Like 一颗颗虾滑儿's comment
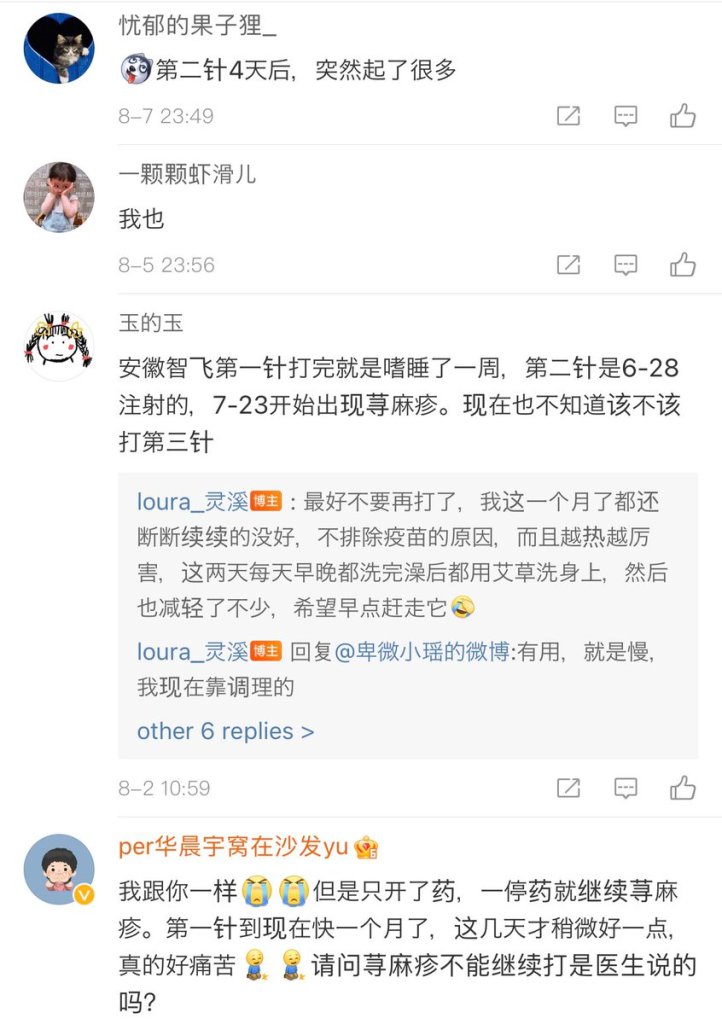Screen dimensions: 722x1024 (683, 265)
